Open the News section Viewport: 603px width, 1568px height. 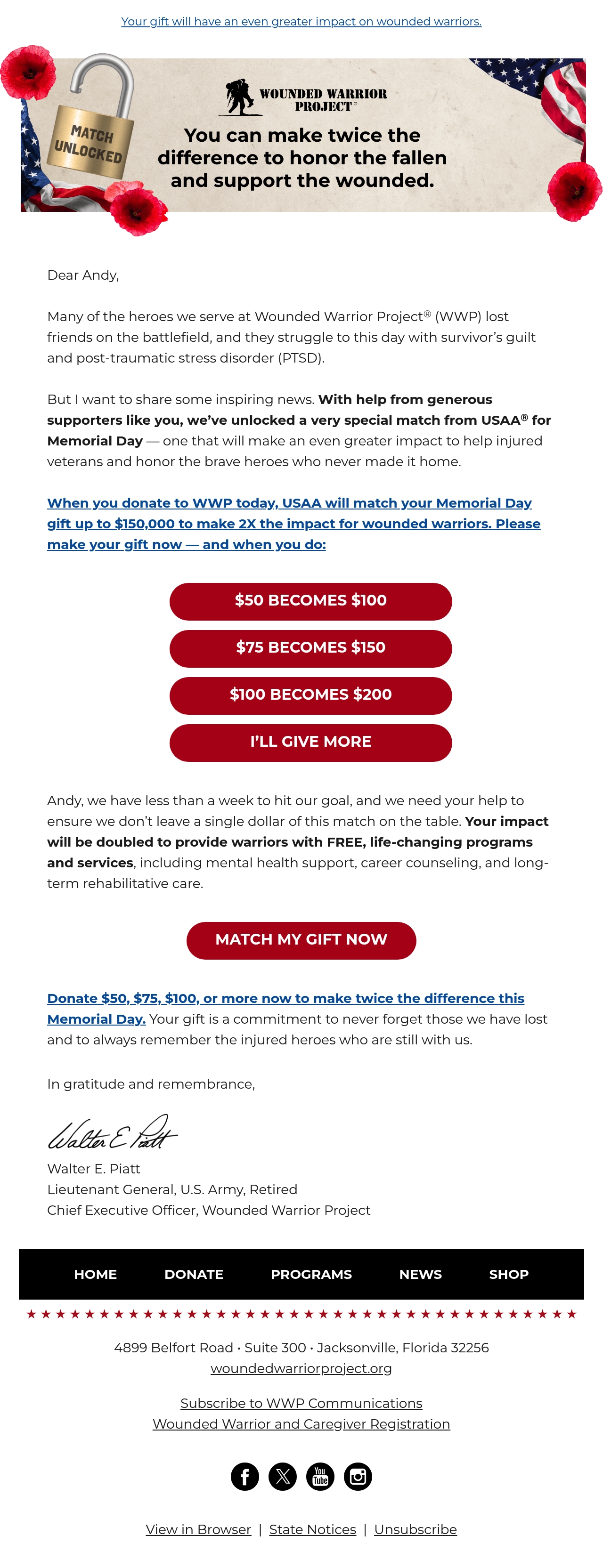420,1274
